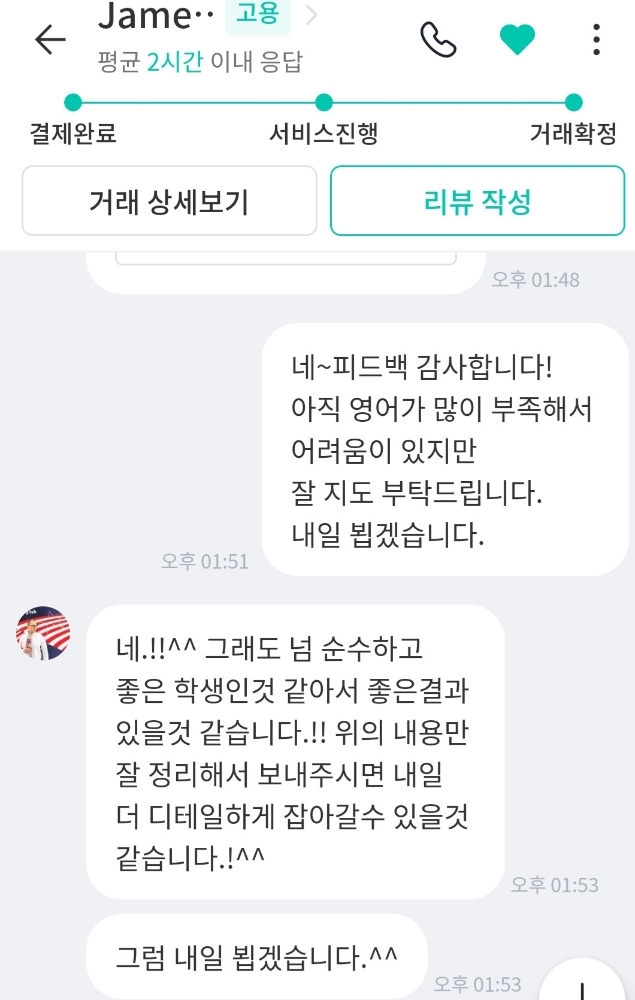Toggle the heart favorite icon
This screenshot has width=635, height=1000.
coord(517,40)
